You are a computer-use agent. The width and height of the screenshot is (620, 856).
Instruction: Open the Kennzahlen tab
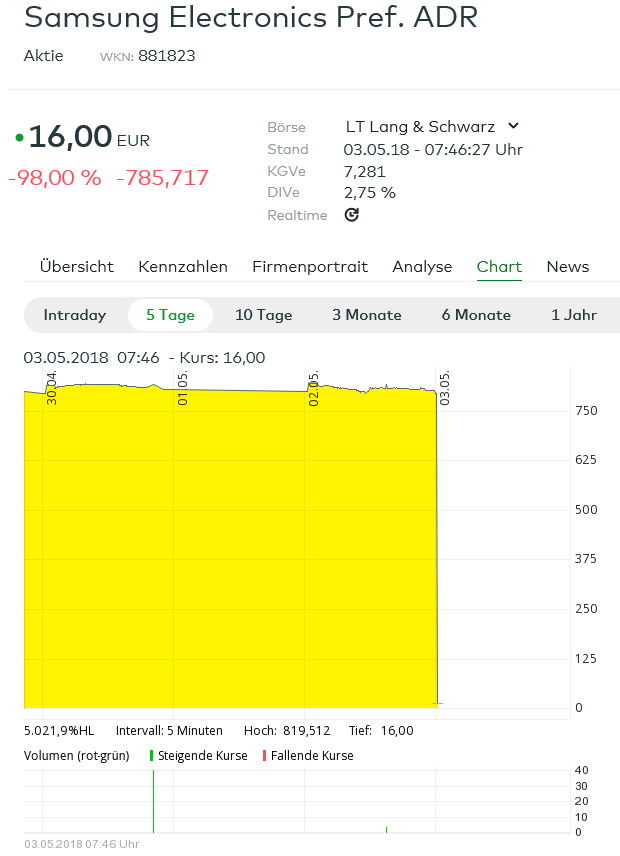183,267
